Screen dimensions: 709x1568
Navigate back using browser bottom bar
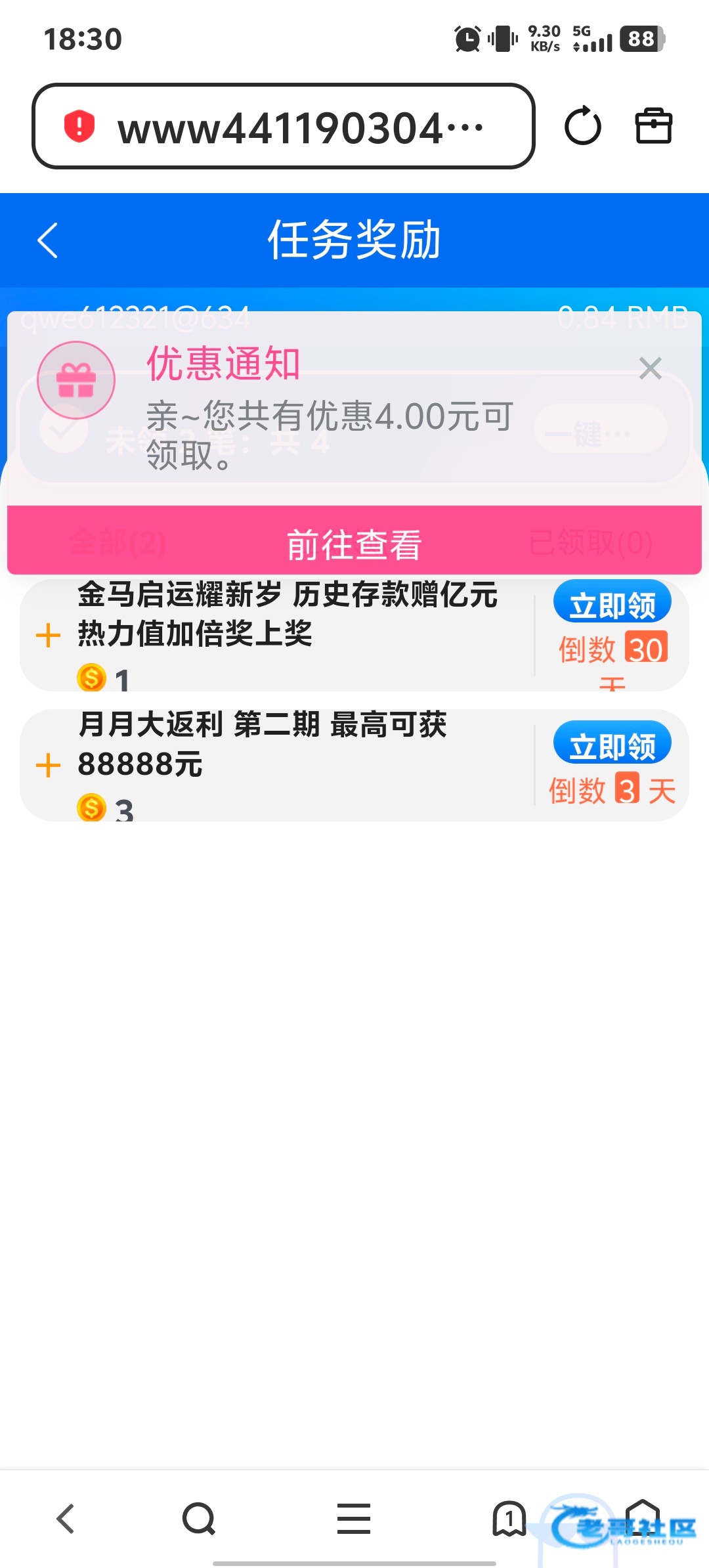66,1519
